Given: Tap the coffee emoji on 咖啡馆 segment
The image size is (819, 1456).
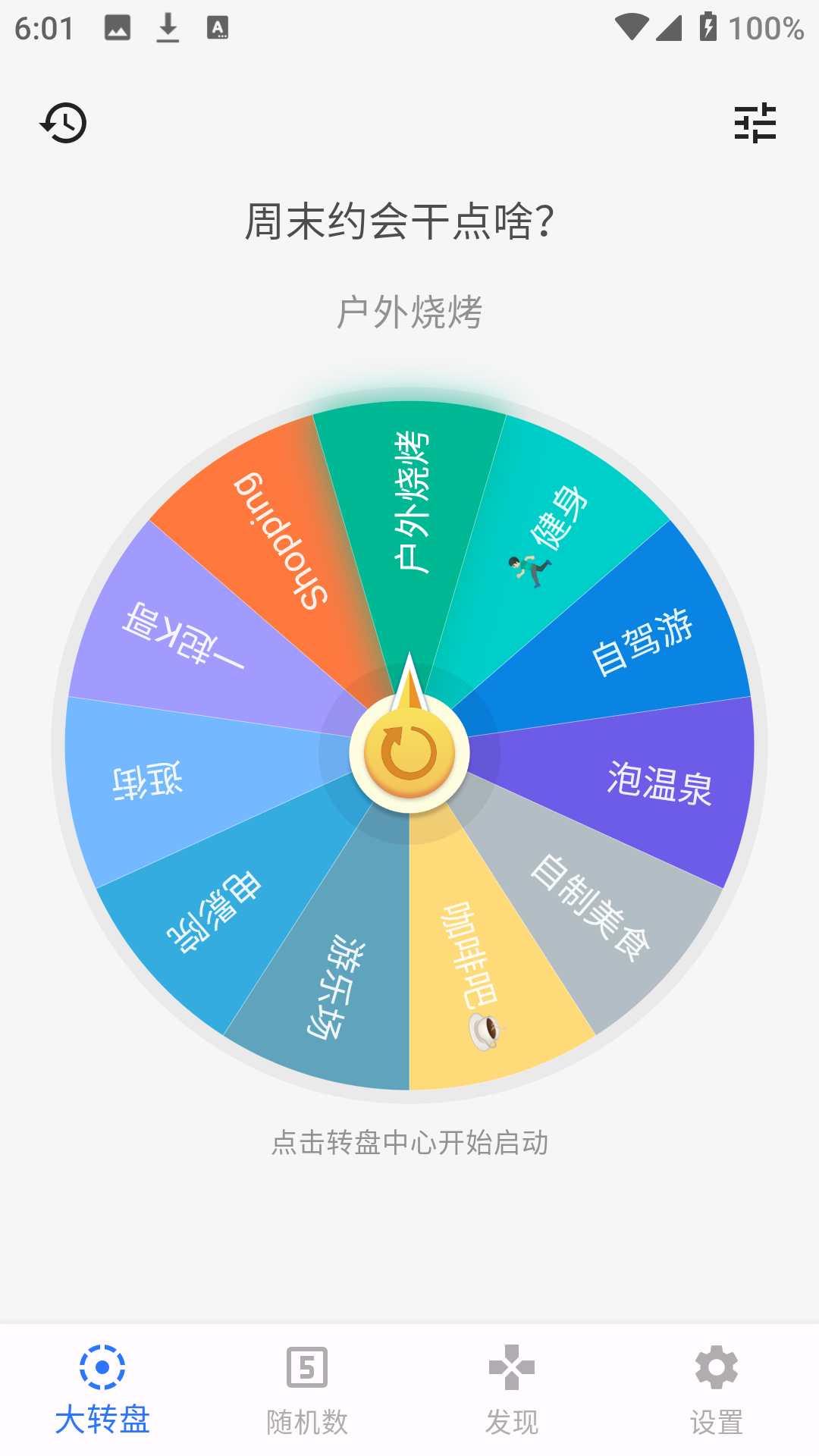Looking at the screenshot, I should tap(483, 1029).
